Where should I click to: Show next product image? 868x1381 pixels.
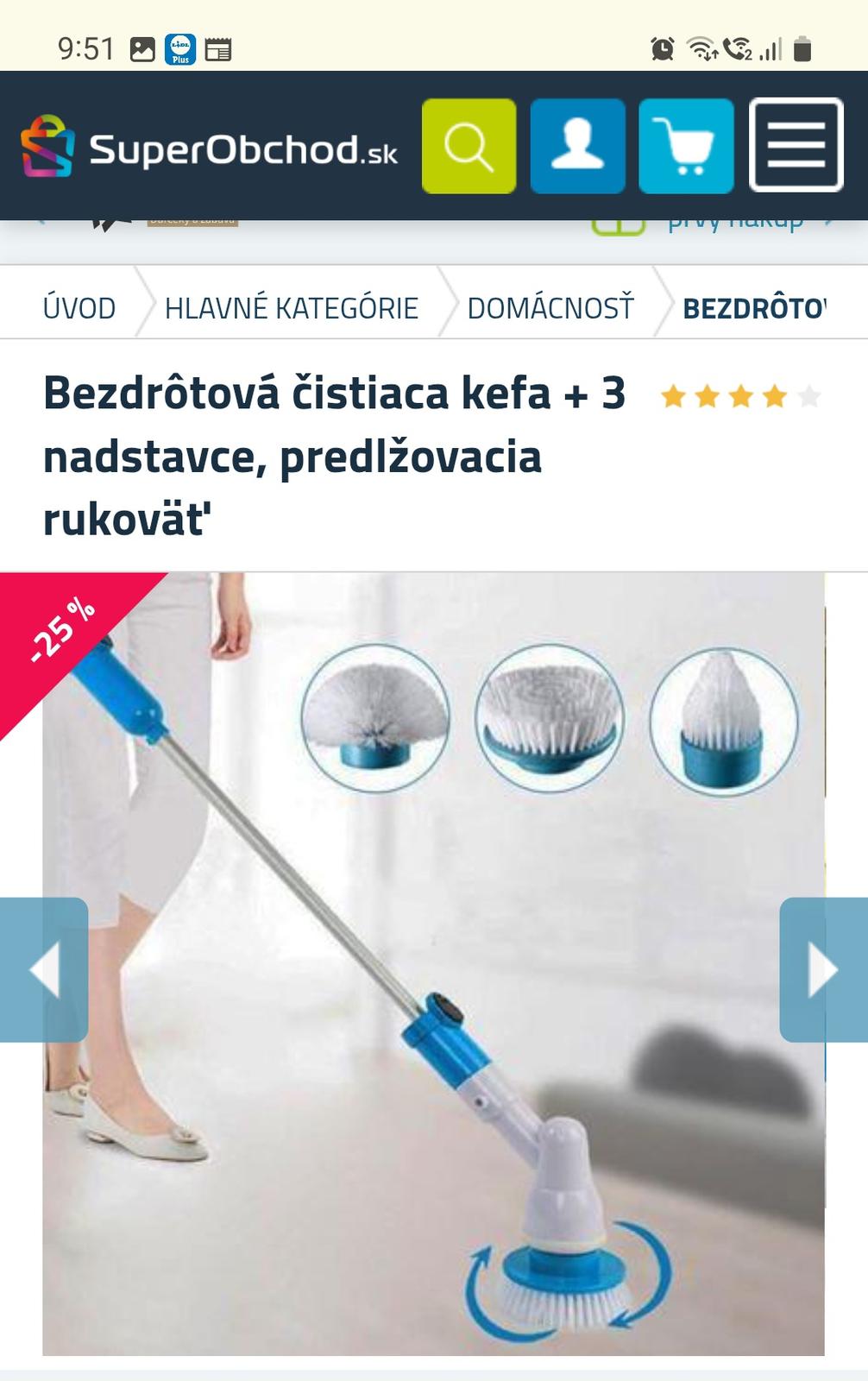(822, 969)
